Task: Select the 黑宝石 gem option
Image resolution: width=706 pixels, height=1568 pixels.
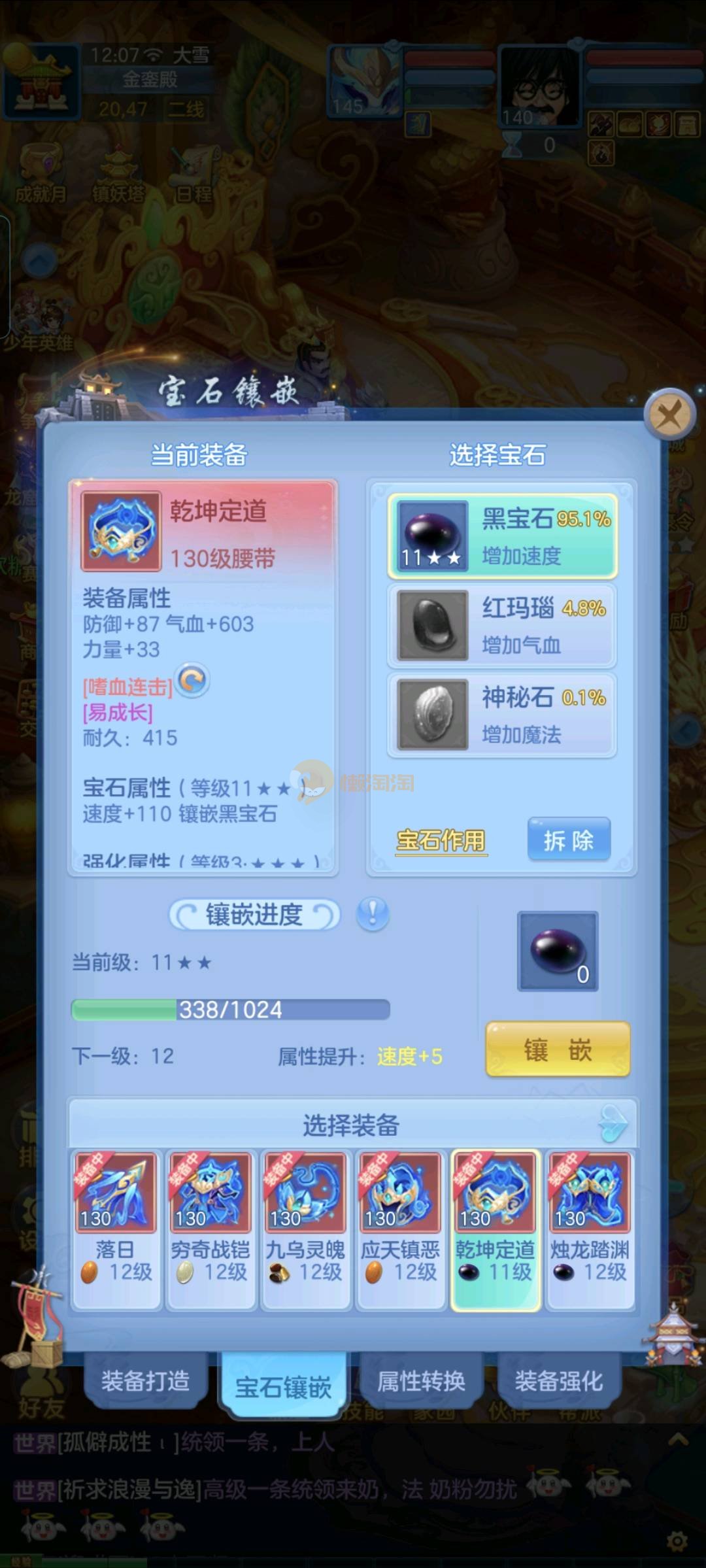Action: coord(502,536)
